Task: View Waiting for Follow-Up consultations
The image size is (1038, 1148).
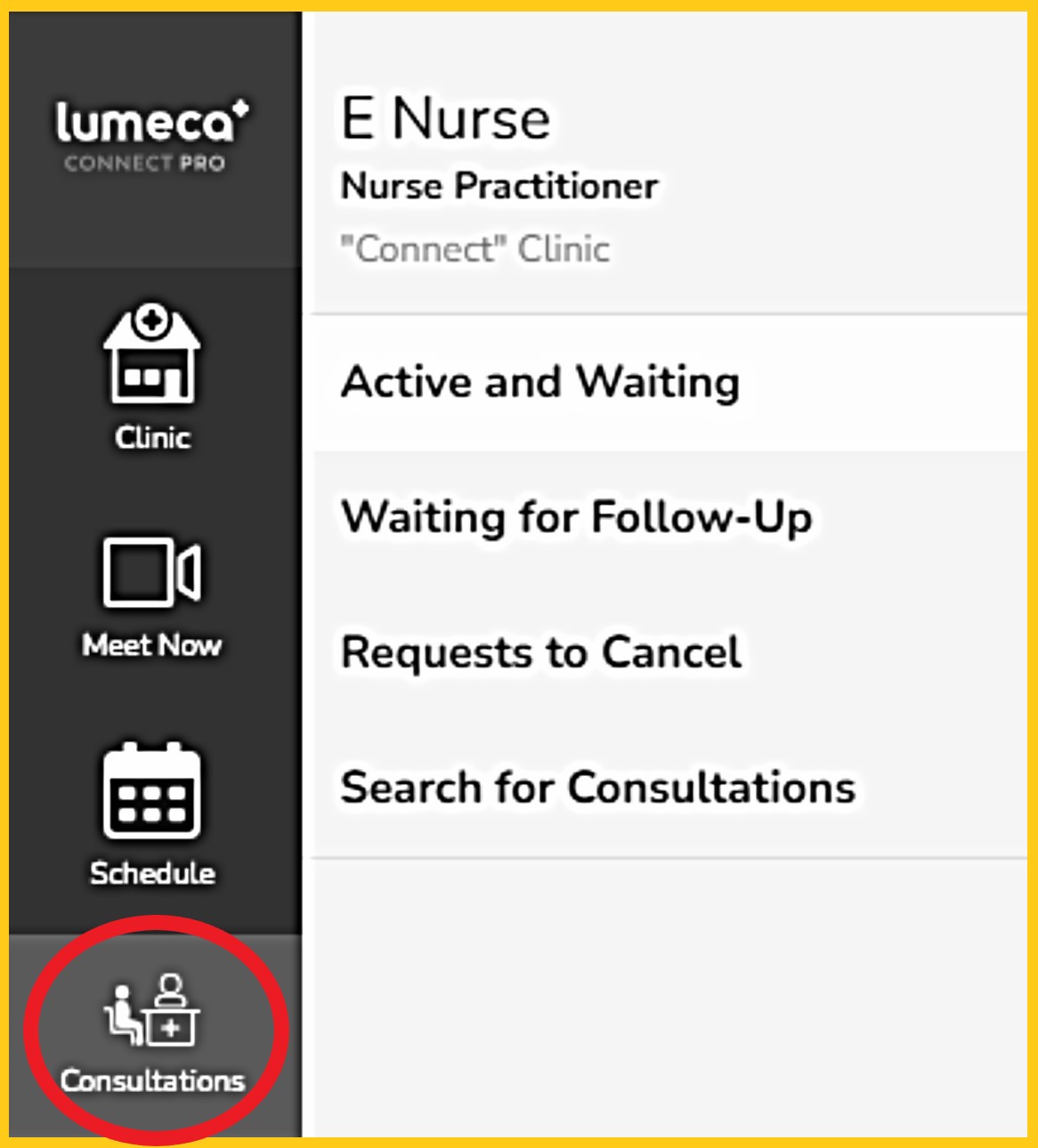Action: [x=576, y=517]
